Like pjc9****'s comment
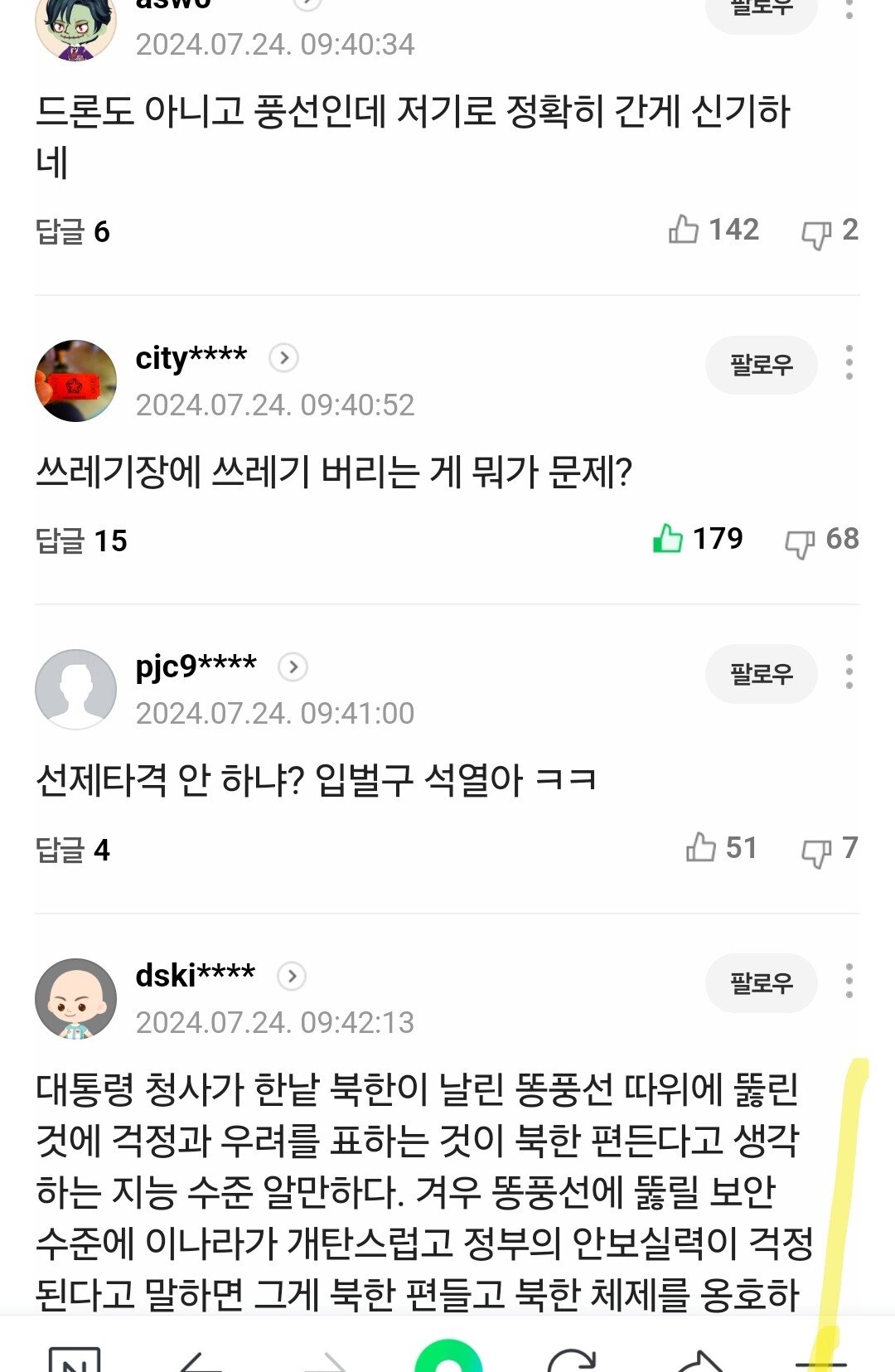This screenshot has width=895, height=1372. pyautogui.click(x=701, y=848)
